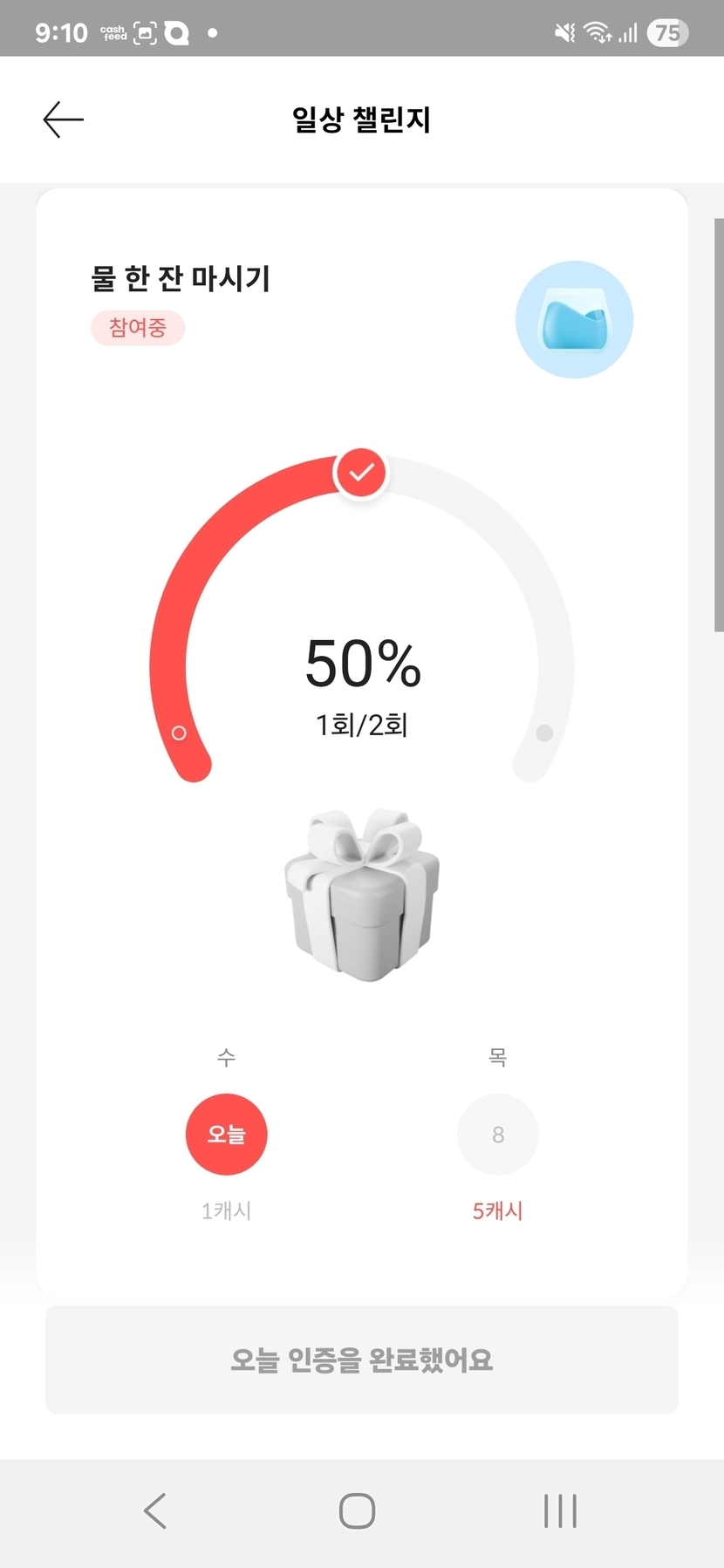Image resolution: width=724 pixels, height=1568 pixels.
Task: Tap the 오늘 인증을 완료했어요 button
Action: tap(362, 1360)
